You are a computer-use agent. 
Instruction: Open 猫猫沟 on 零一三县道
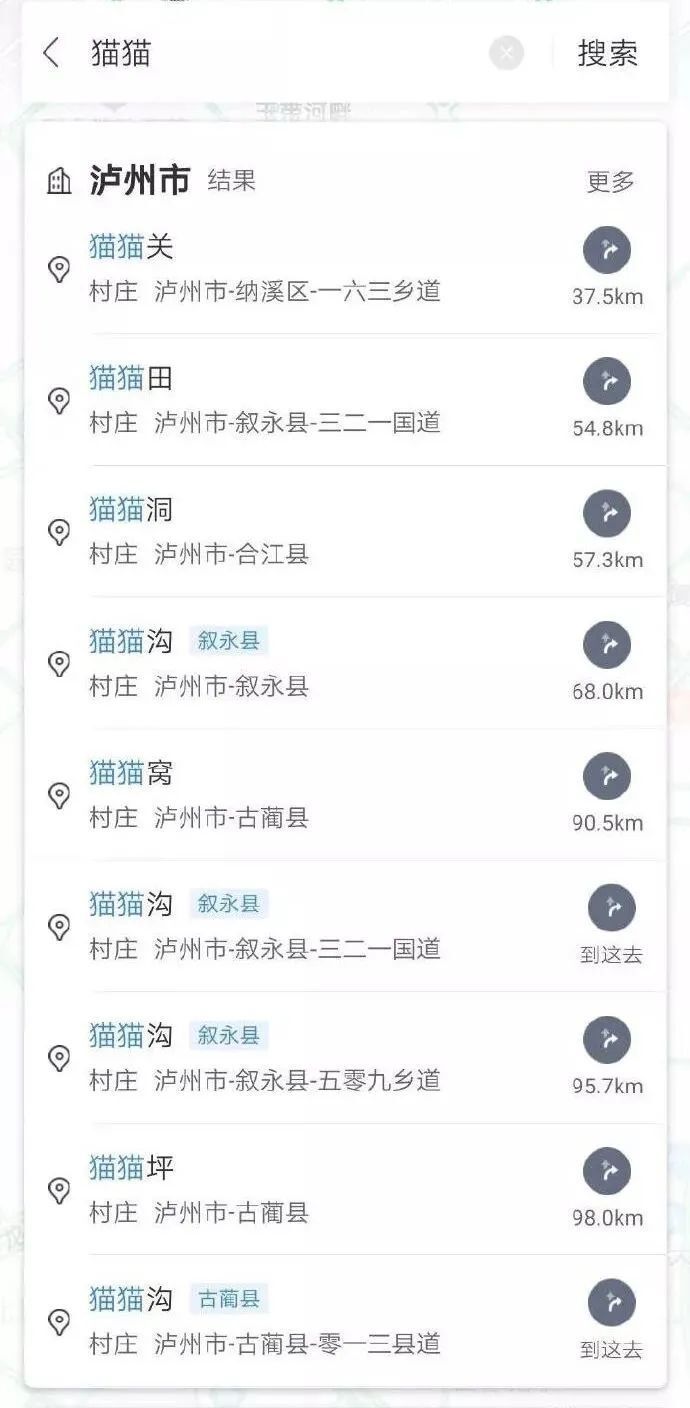point(265,1321)
